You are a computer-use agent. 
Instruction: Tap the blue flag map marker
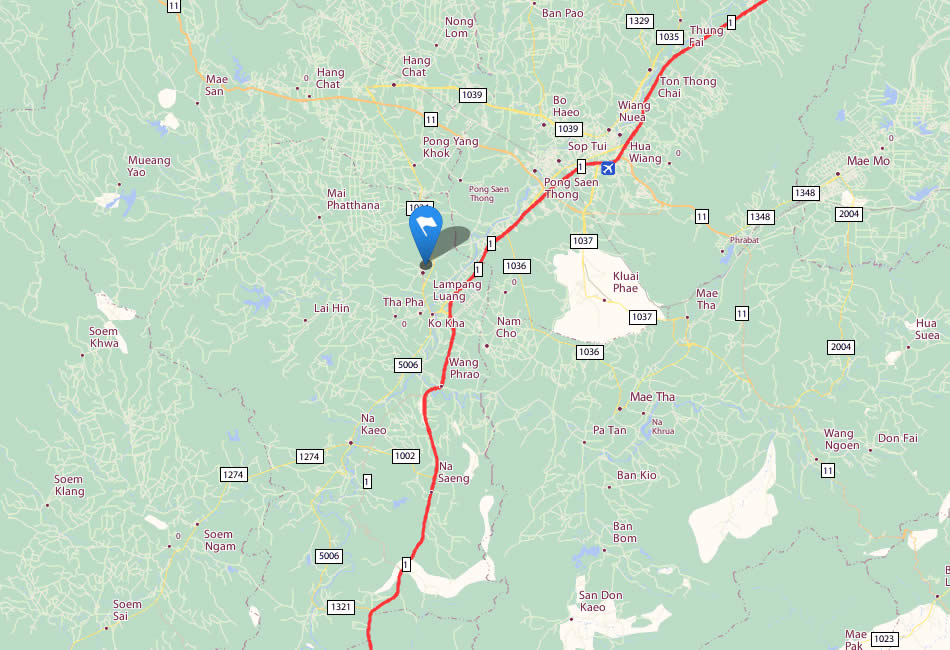pos(426,229)
